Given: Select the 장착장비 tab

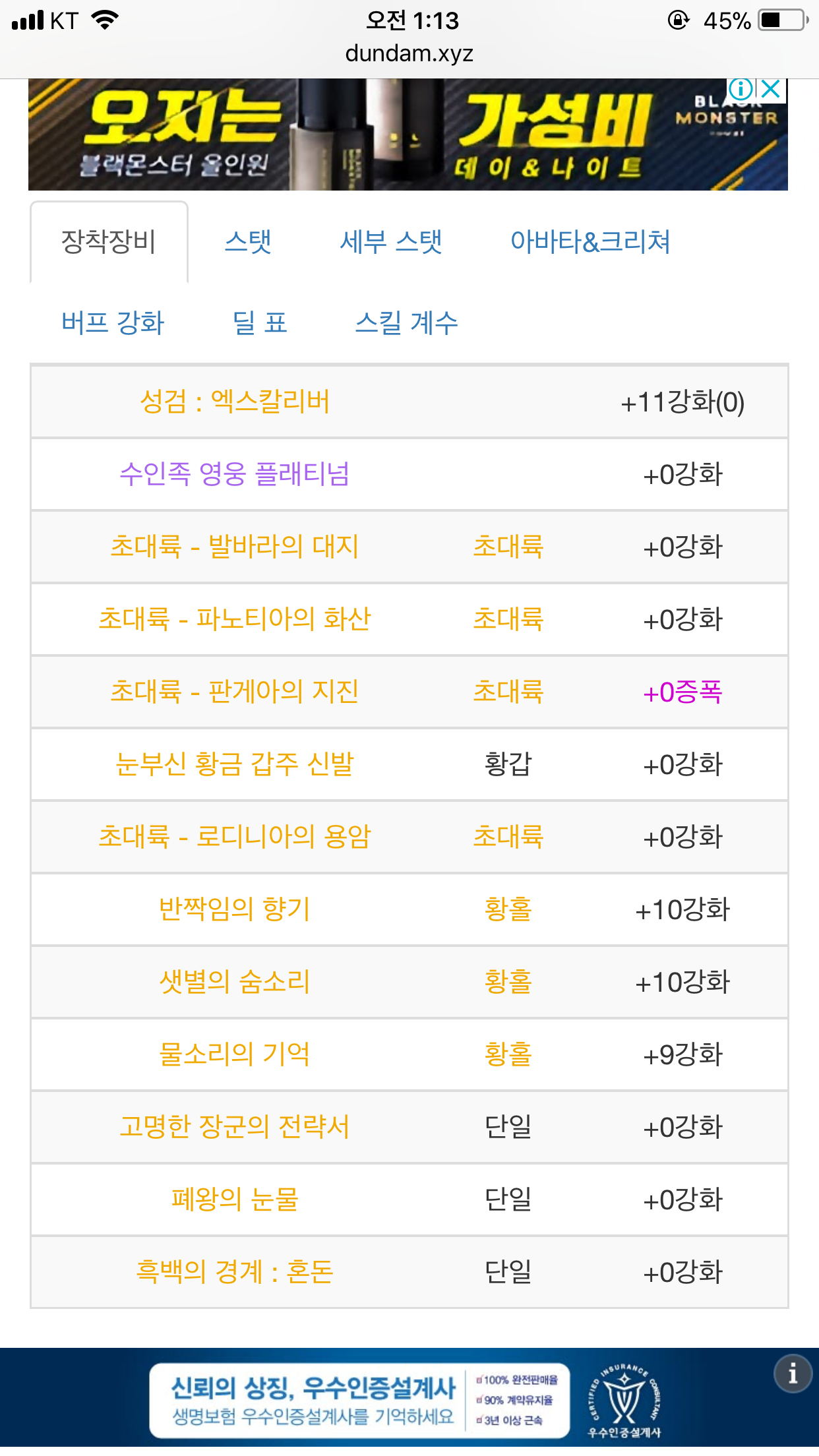Looking at the screenshot, I should coord(109,242).
